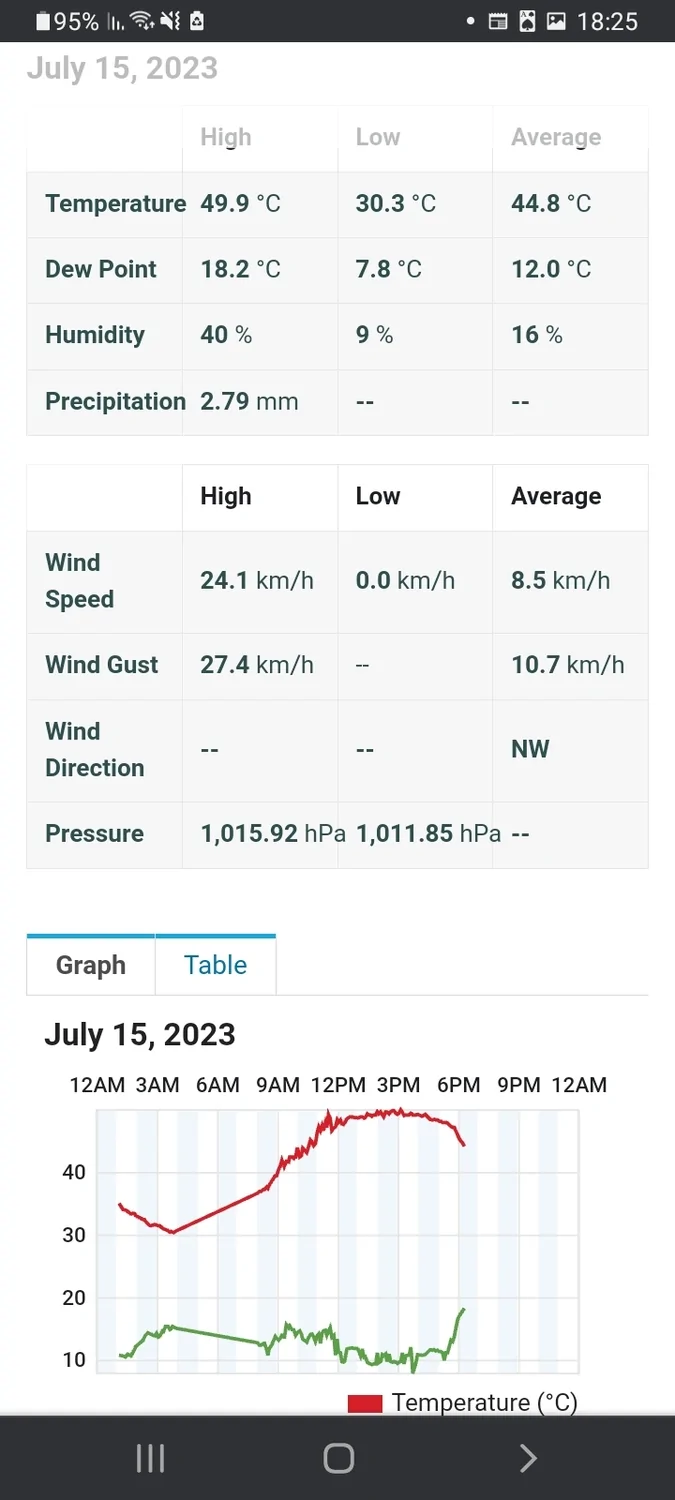Go to the home screen
Viewport: 675px width, 1500px height.
click(x=338, y=1459)
